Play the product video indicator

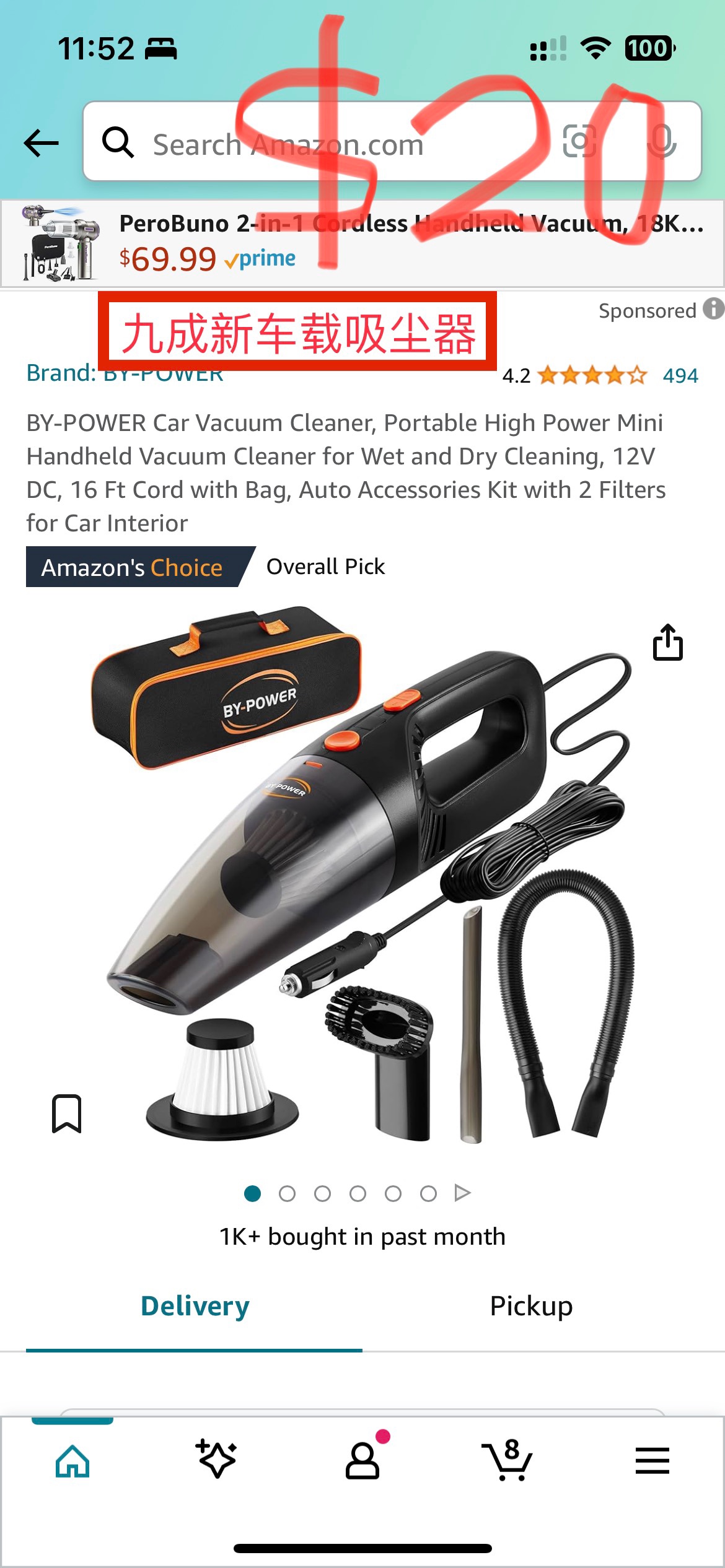click(x=462, y=1193)
